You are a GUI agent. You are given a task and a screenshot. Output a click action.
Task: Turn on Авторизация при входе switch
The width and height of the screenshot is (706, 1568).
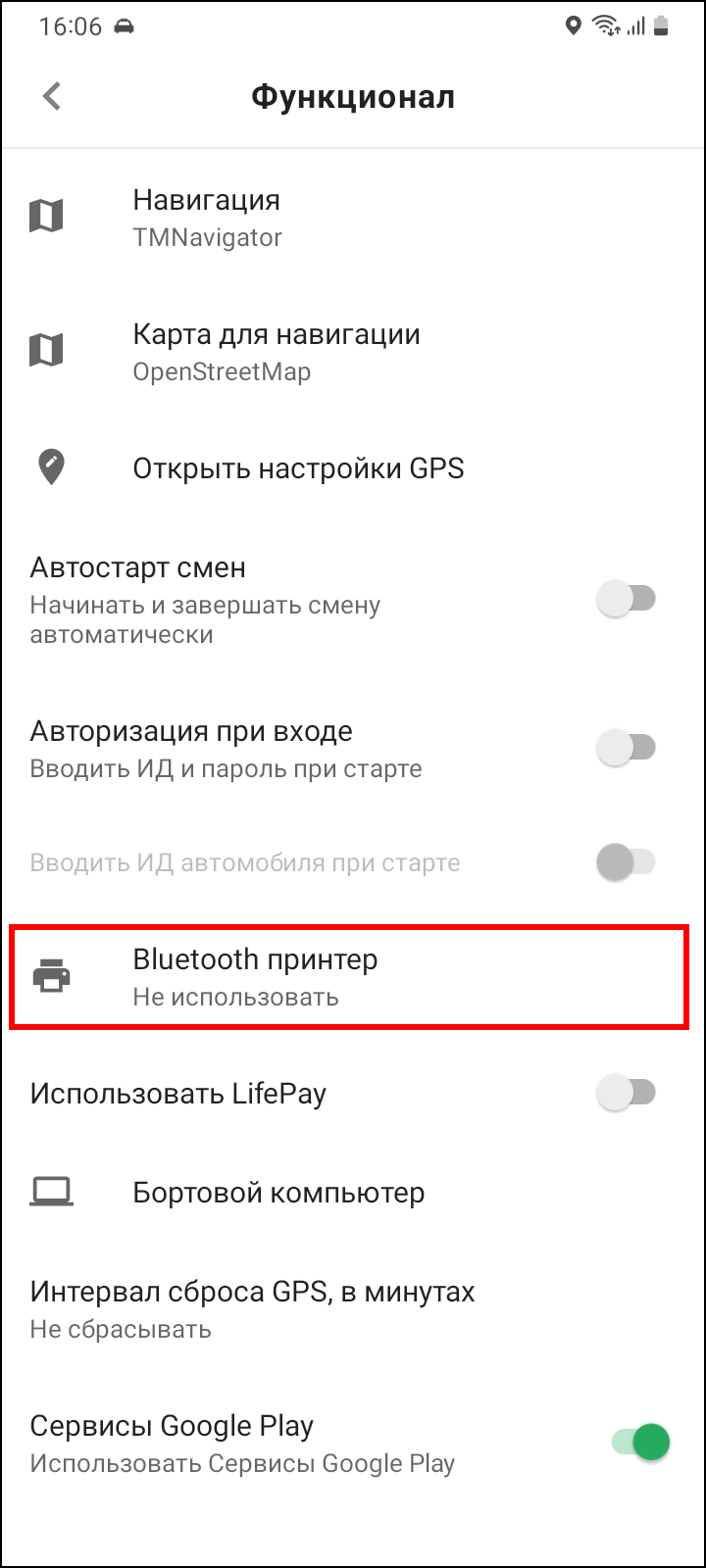626,748
